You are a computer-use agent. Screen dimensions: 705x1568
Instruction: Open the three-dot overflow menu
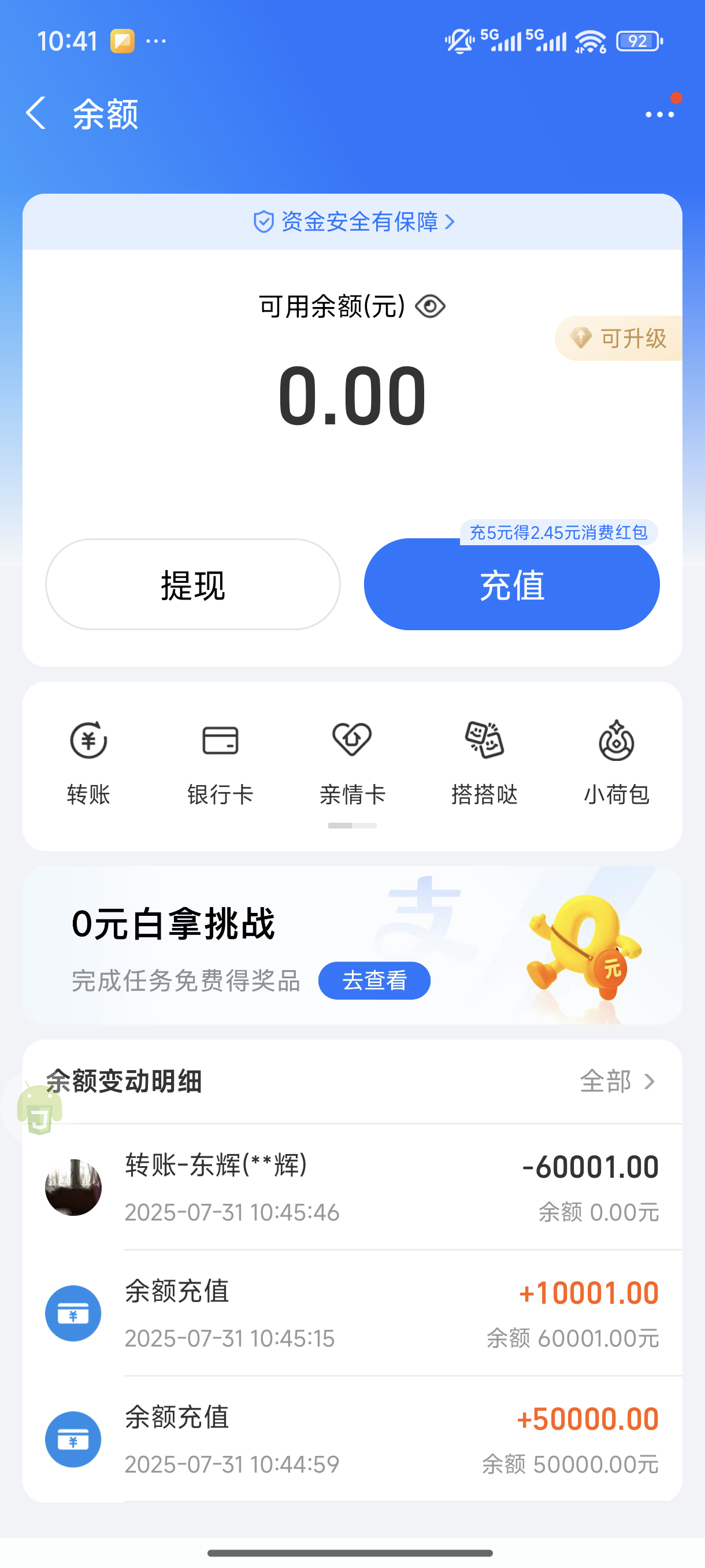[x=659, y=114]
